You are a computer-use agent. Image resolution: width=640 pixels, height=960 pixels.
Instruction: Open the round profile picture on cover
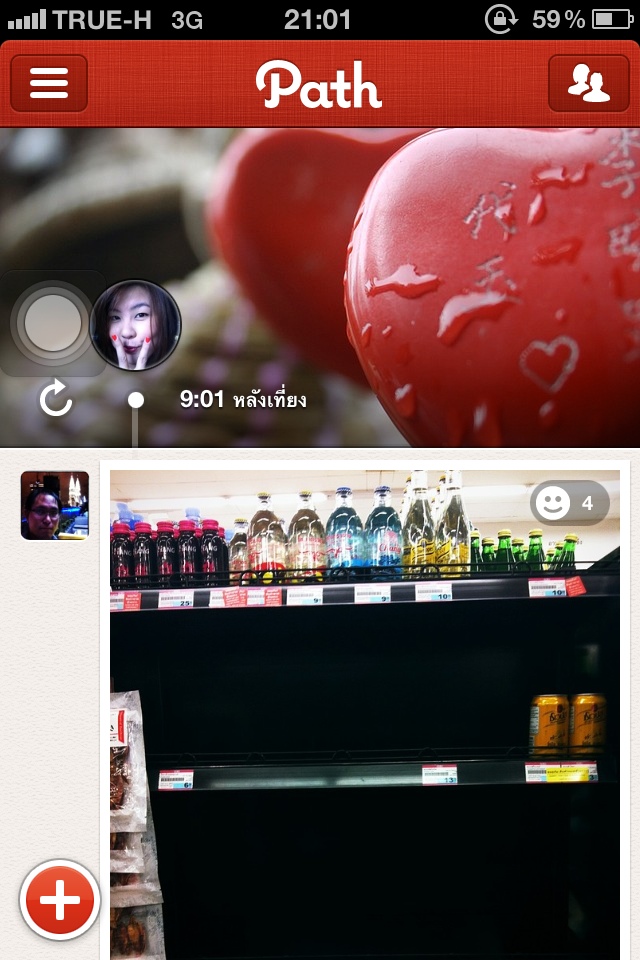(x=136, y=325)
